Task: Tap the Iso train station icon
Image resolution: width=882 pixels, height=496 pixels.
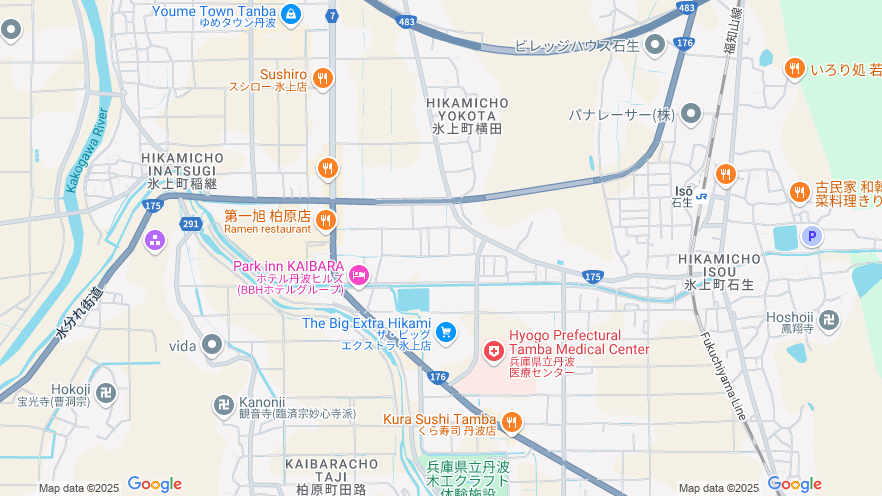Action: (703, 196)
